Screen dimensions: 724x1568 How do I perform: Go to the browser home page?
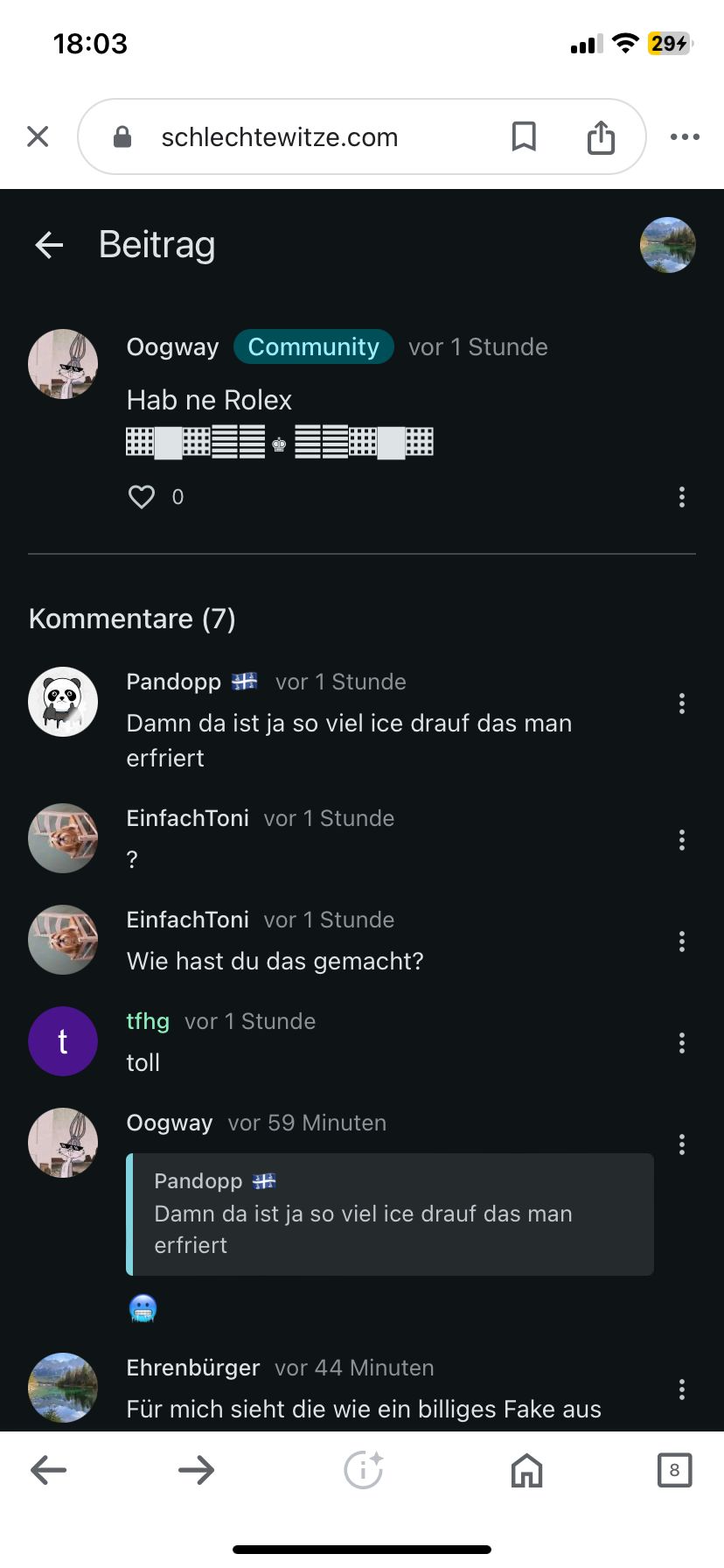(x=526, y=1470)
